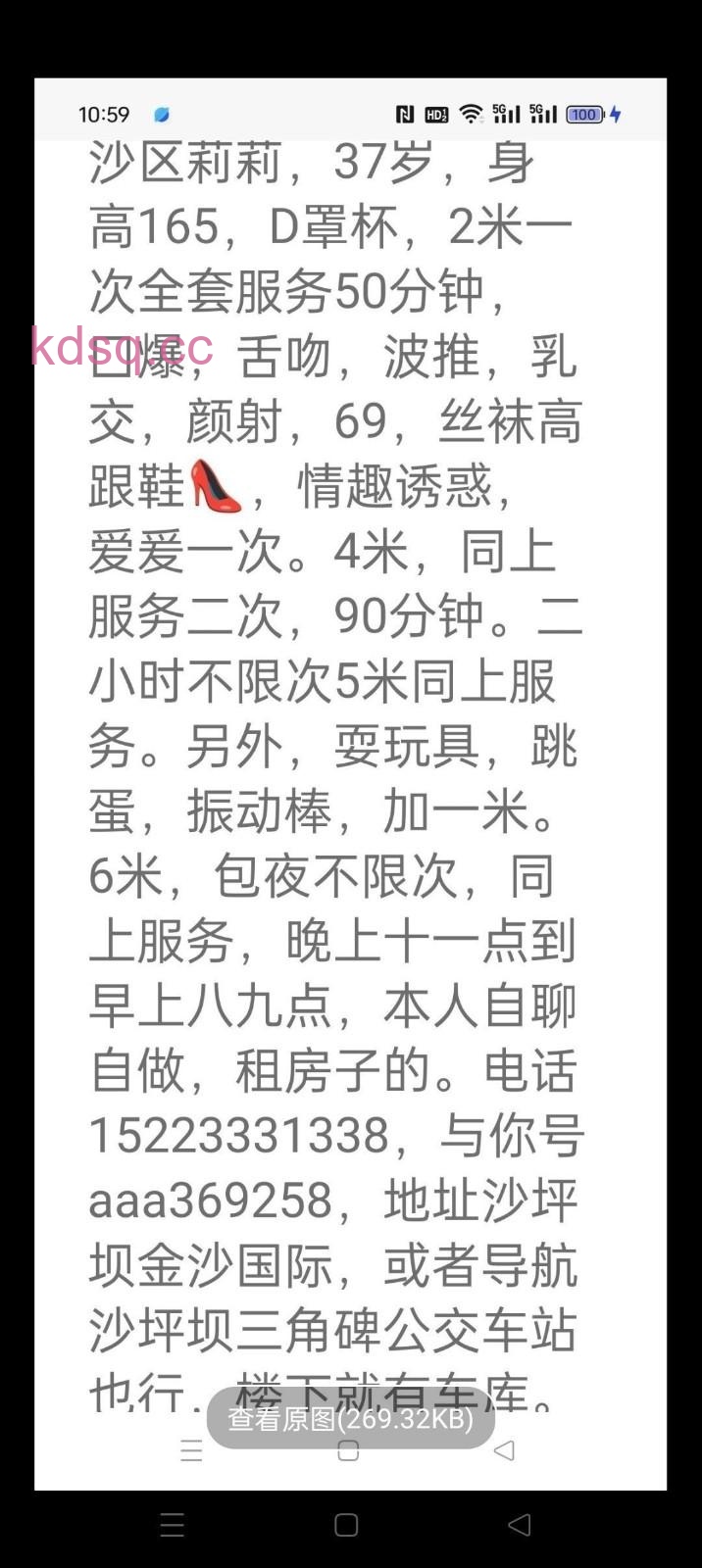
Task: Open the recent apps menu
Action: click(173, 1524)
